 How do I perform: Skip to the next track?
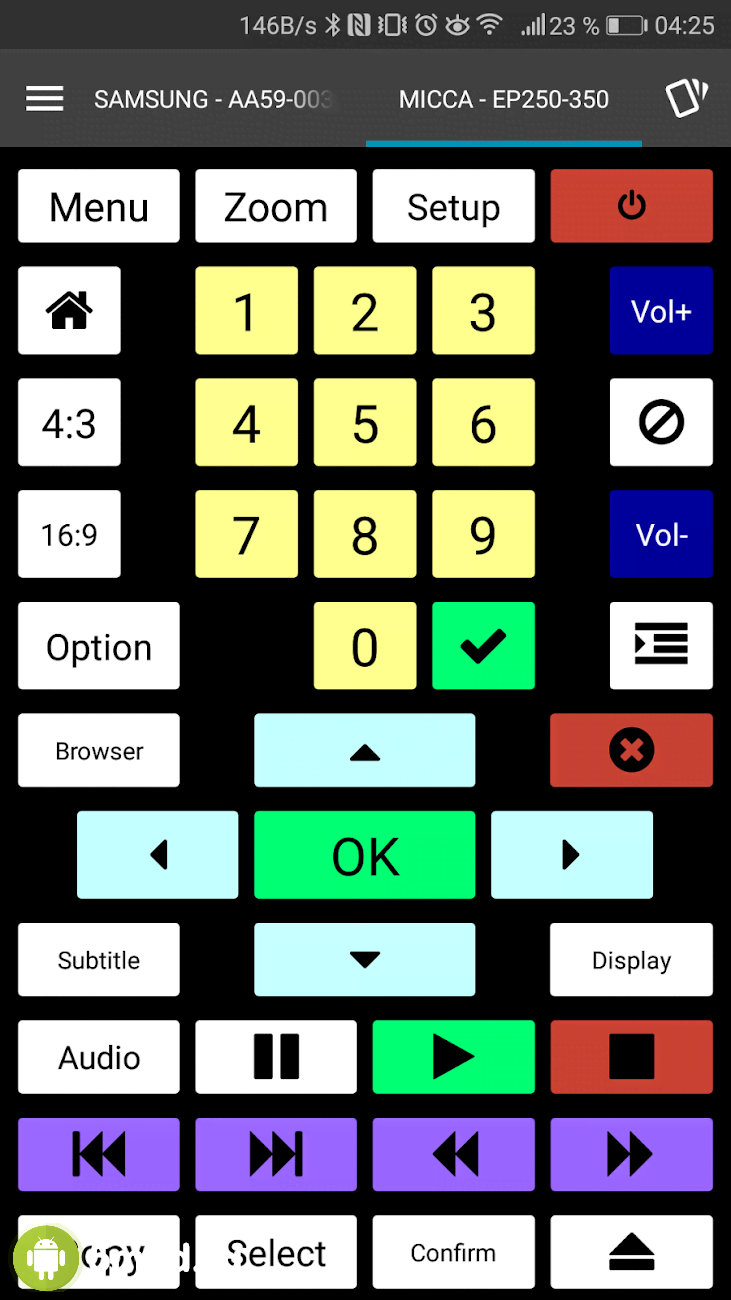(276, 1154)
